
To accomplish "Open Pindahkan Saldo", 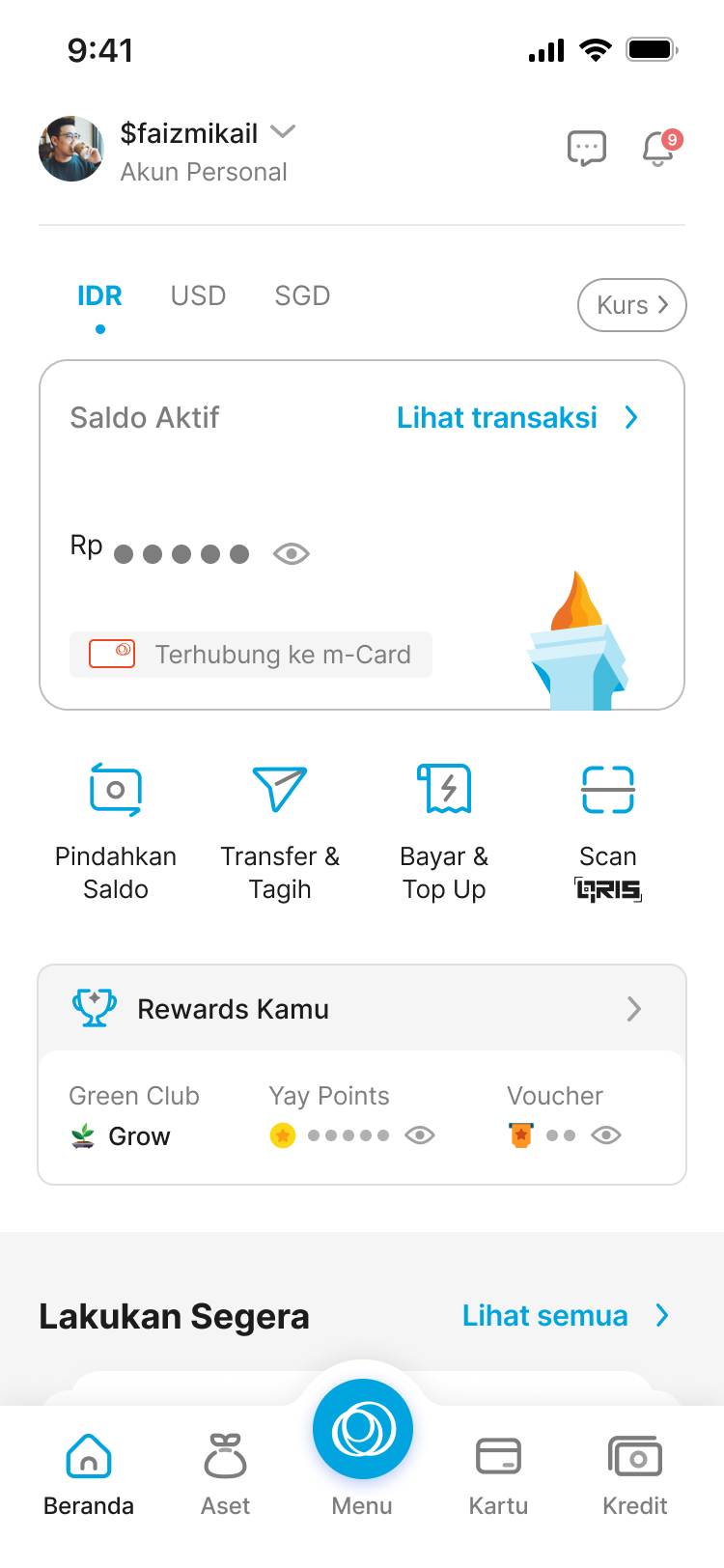I will [116, 830].
